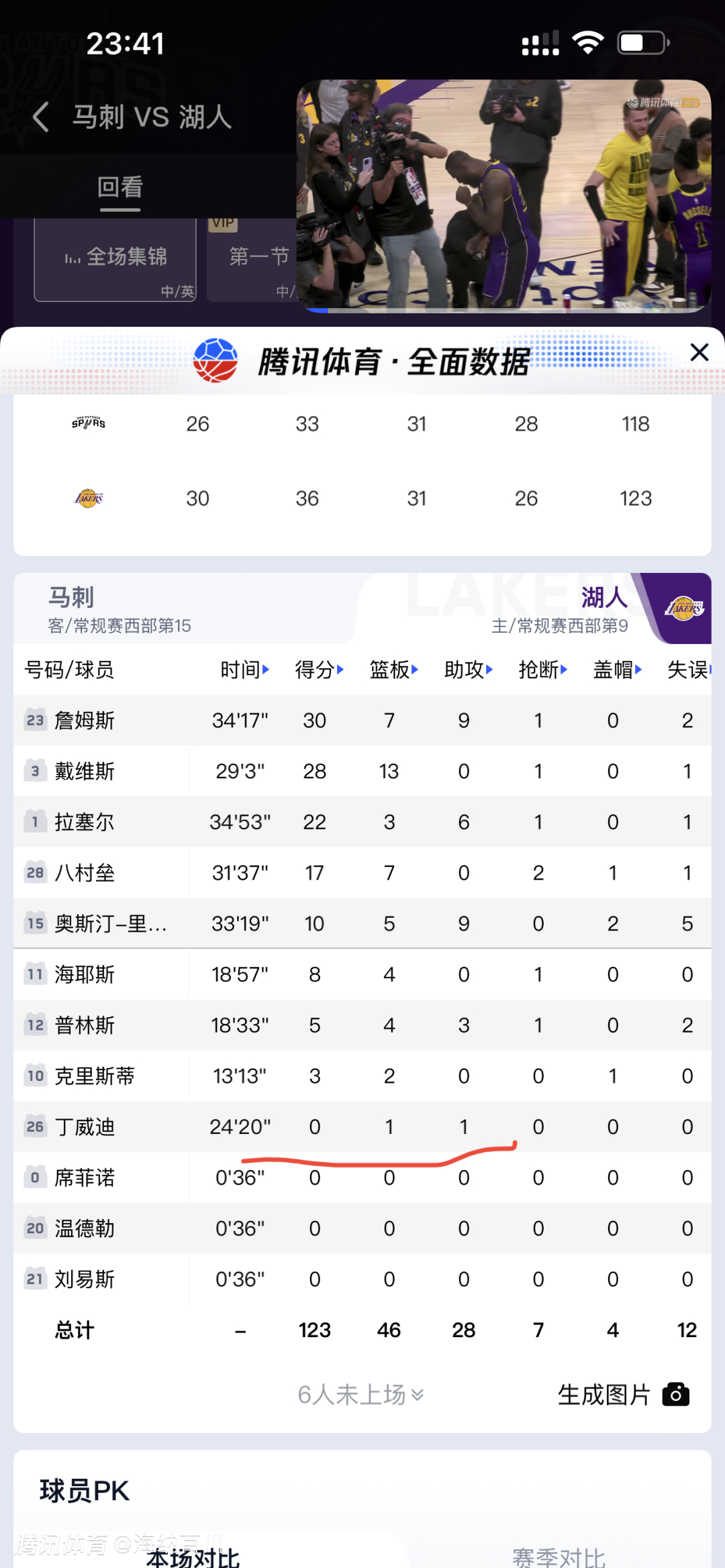Open 拉塞尔 player row
Viewport: 725px width, 1568px height.
click(85, 823)
